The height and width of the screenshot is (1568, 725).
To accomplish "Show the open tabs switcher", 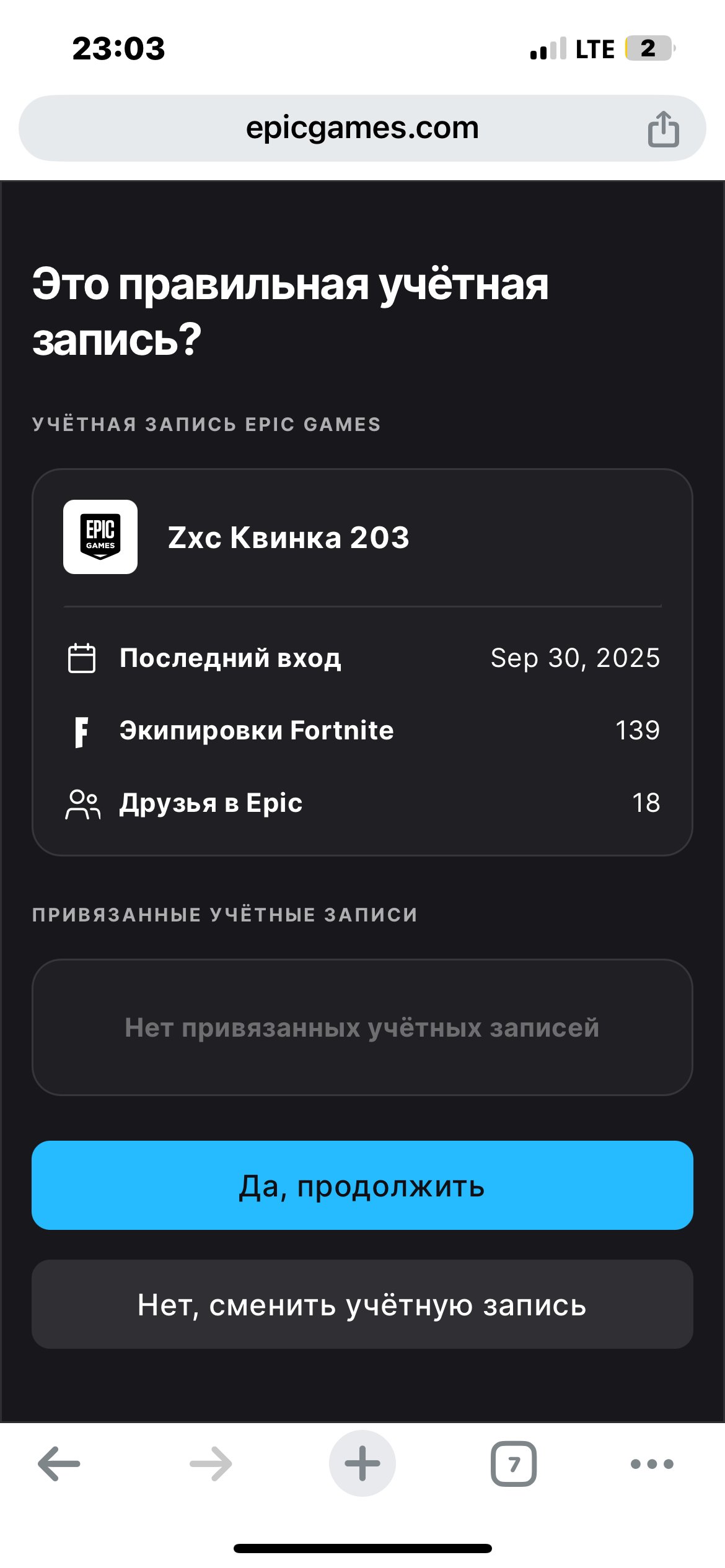I will [x=513, y=1464].
